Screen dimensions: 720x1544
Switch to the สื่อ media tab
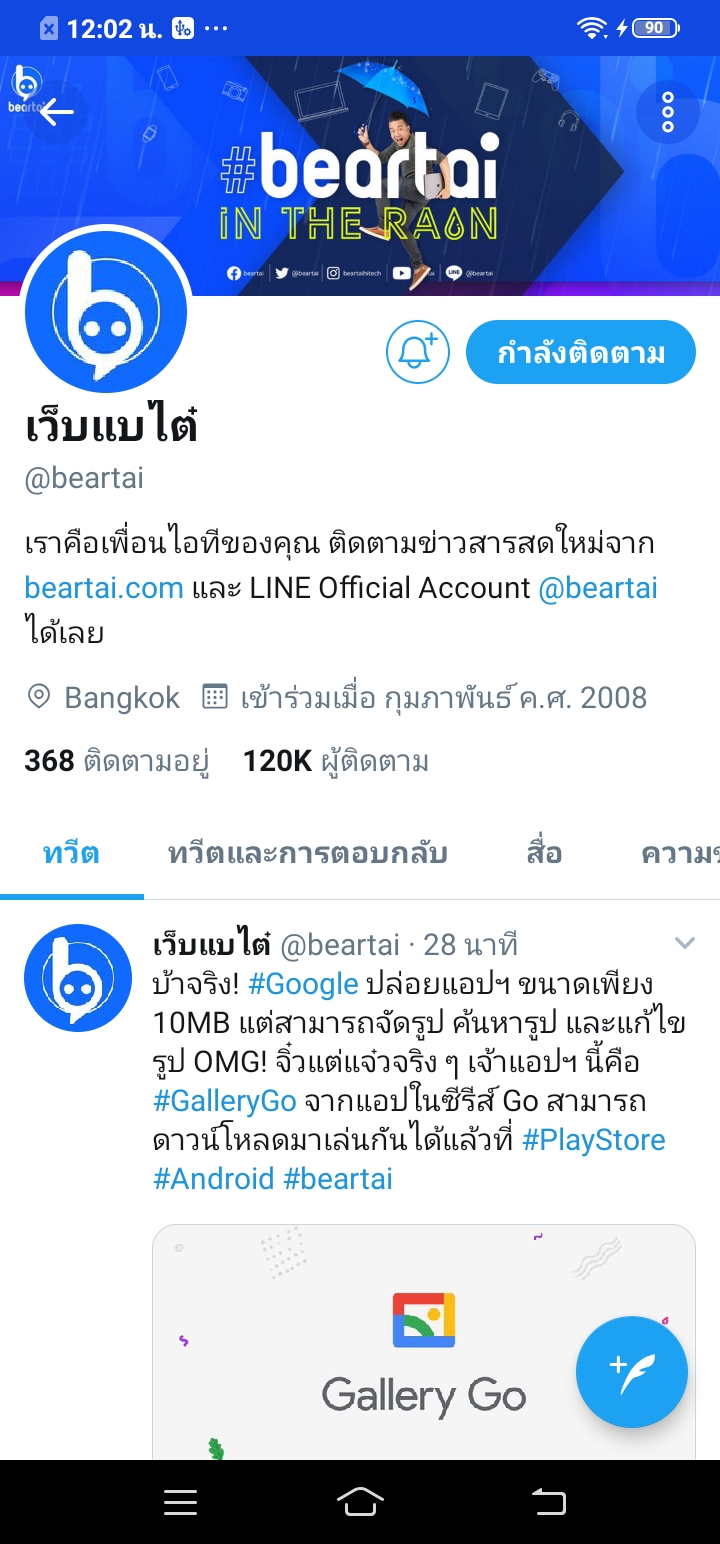(544, 854)
